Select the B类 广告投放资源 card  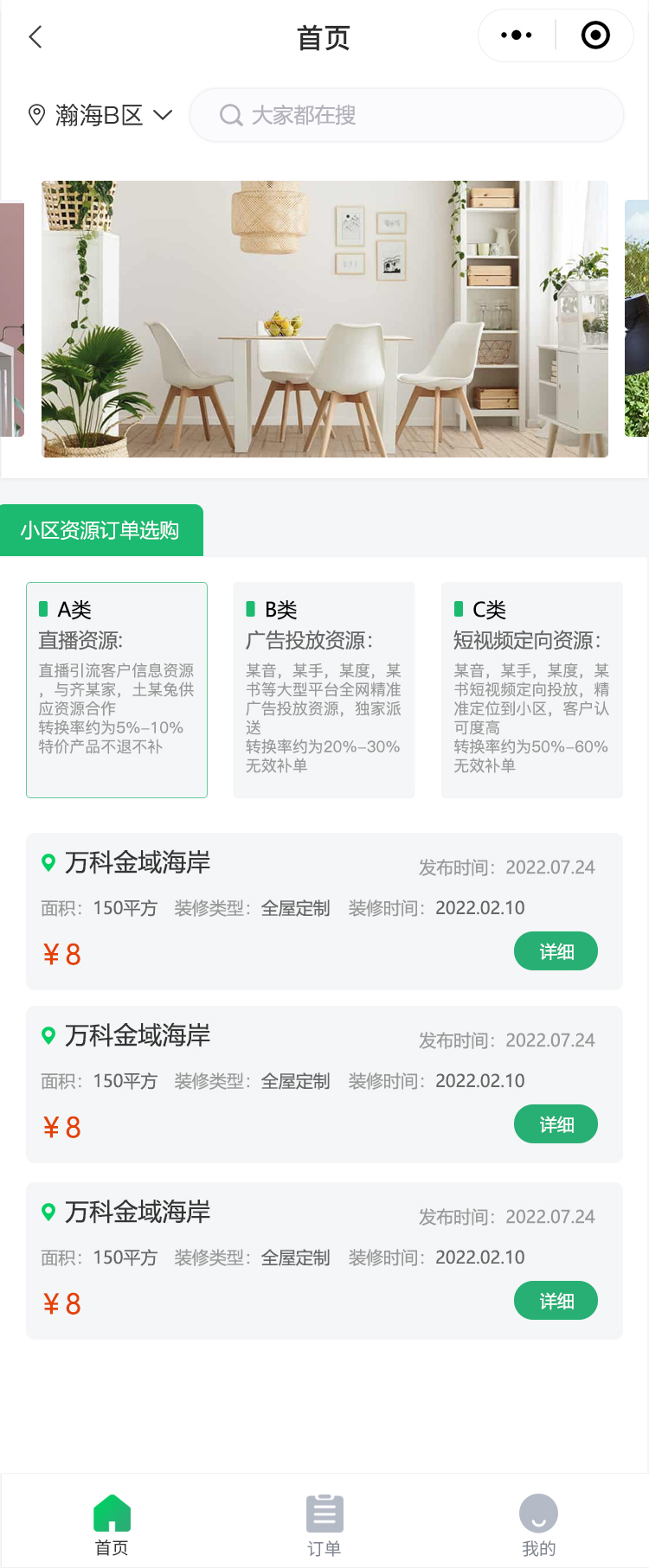pos(324,689)
